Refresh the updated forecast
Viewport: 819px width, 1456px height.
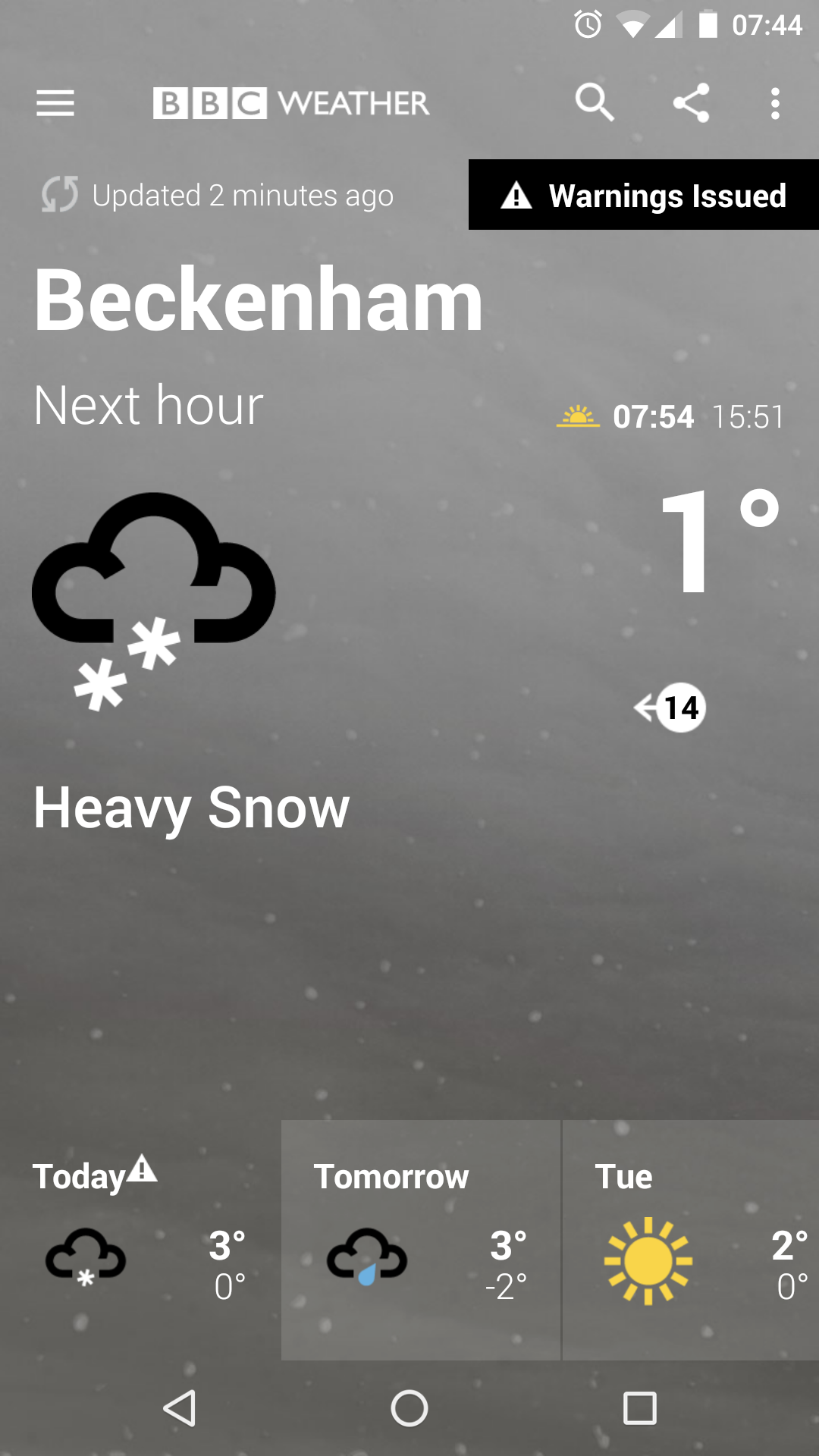point(60,195)
